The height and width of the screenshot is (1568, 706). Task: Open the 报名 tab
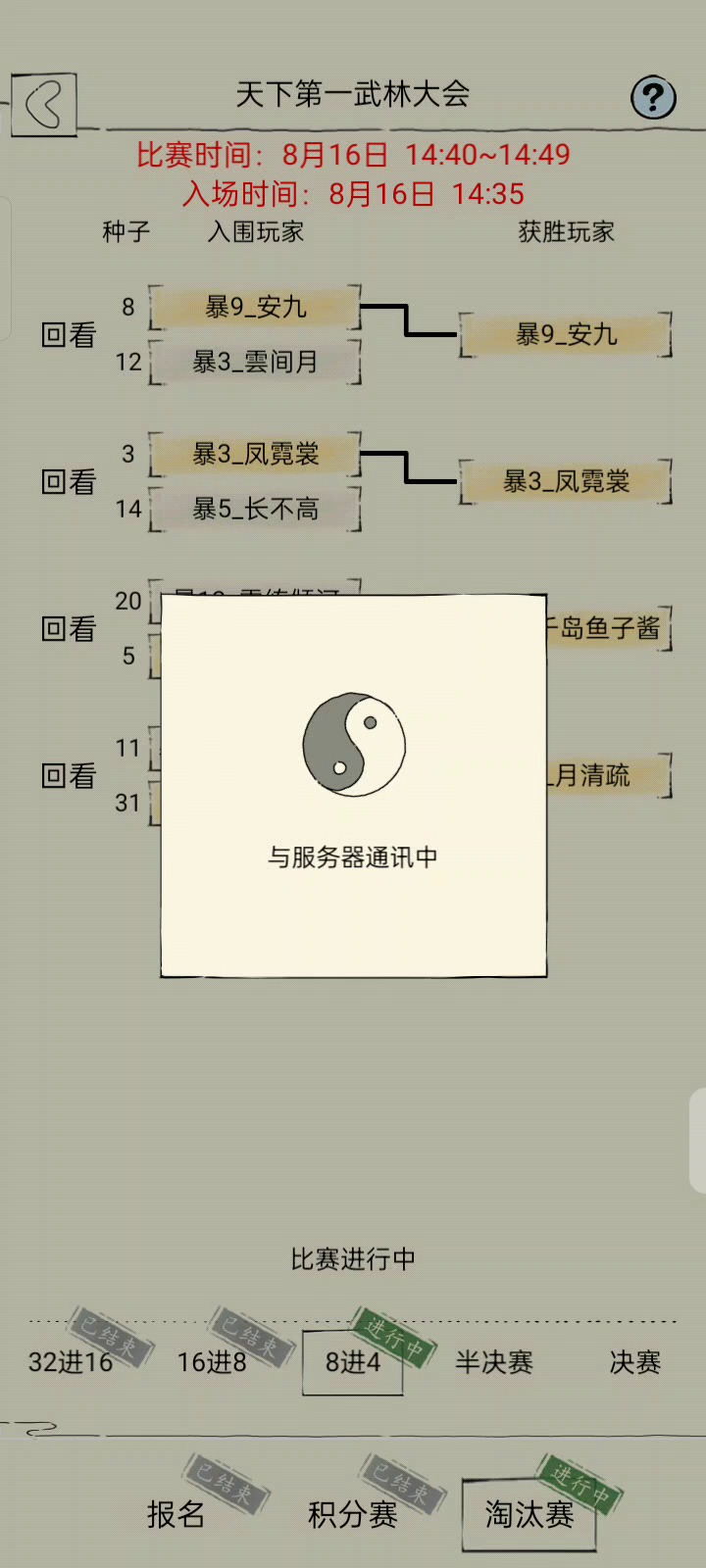click(176, 1515)
